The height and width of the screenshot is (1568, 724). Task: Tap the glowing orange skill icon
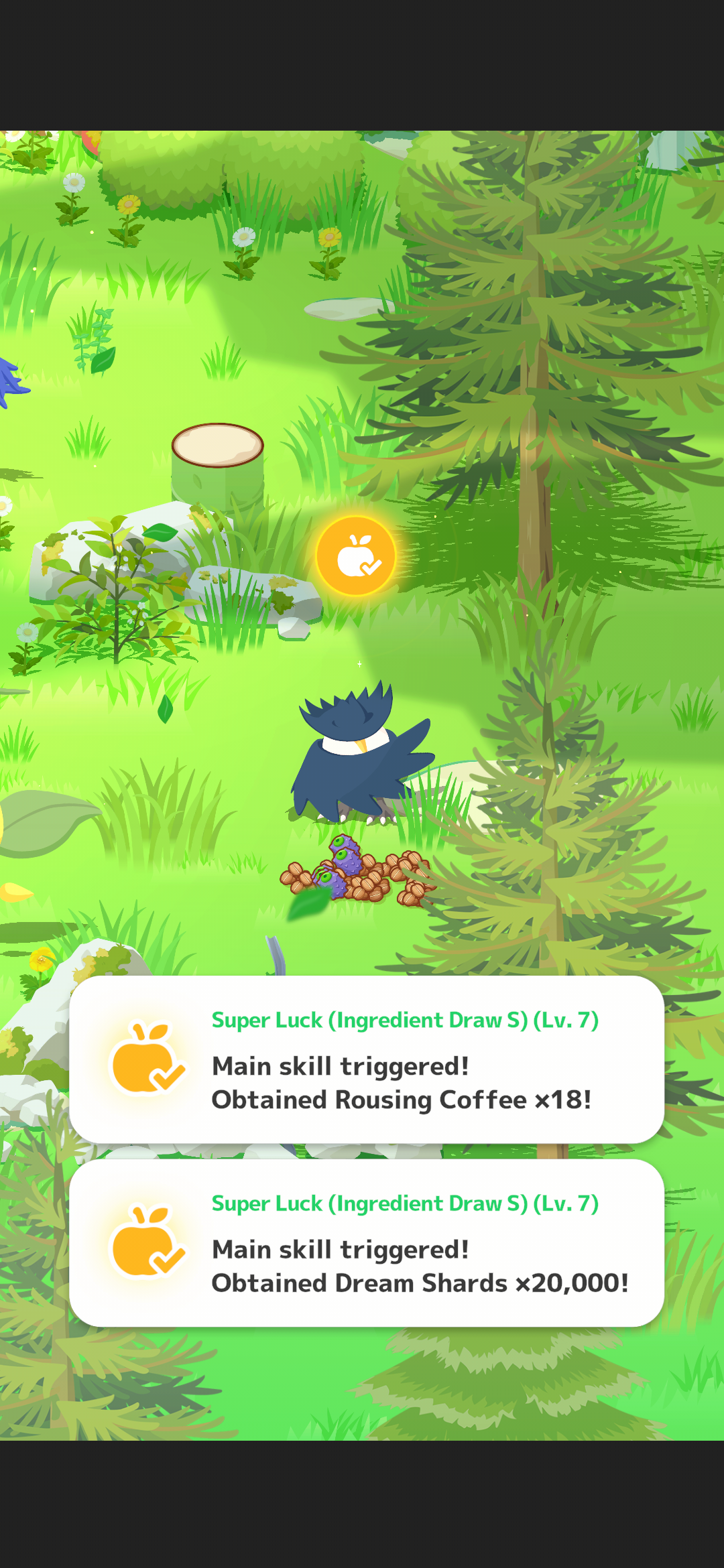(356, 556)
